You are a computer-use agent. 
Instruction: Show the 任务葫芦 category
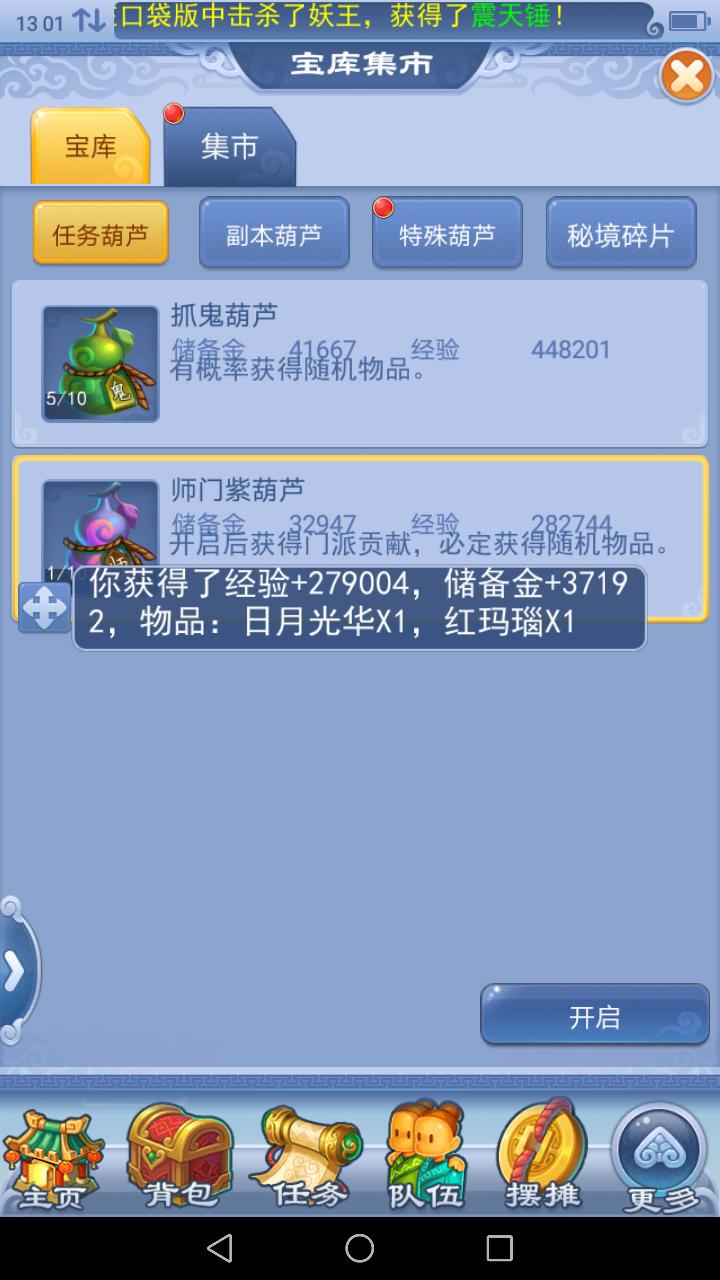point(100,234)
